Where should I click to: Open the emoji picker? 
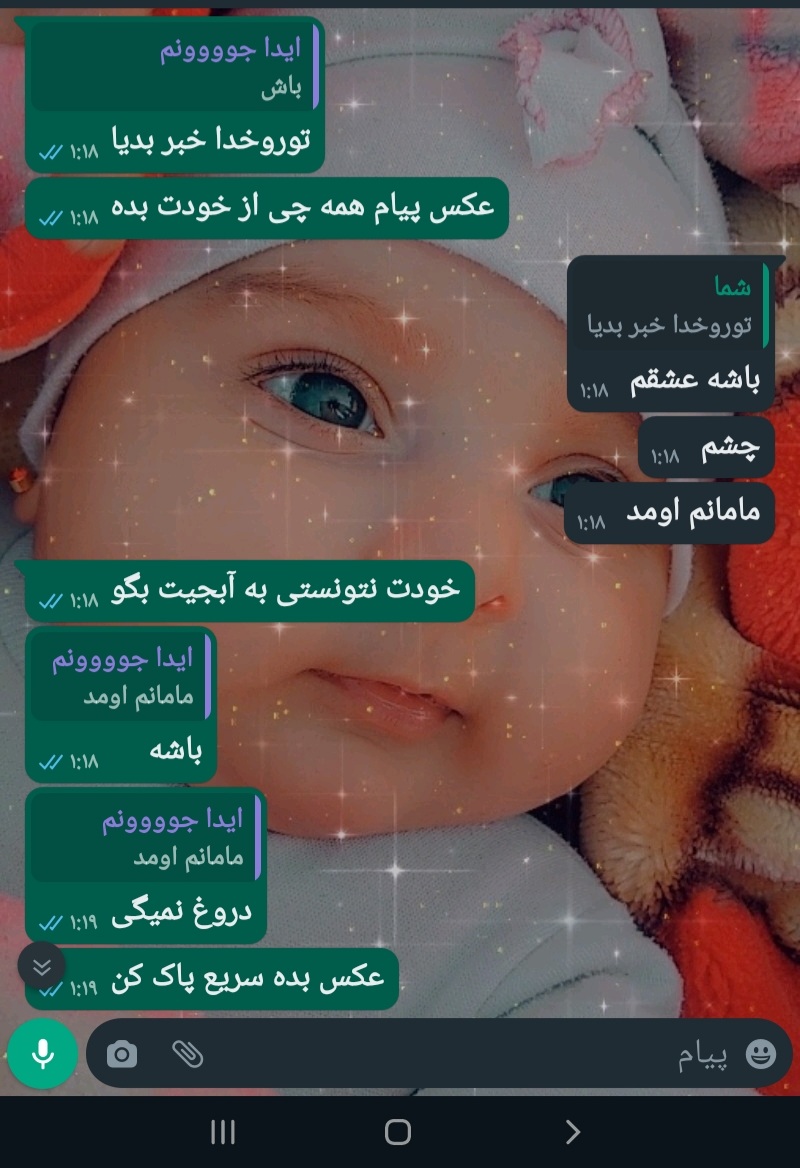[x=761, y=1054]
